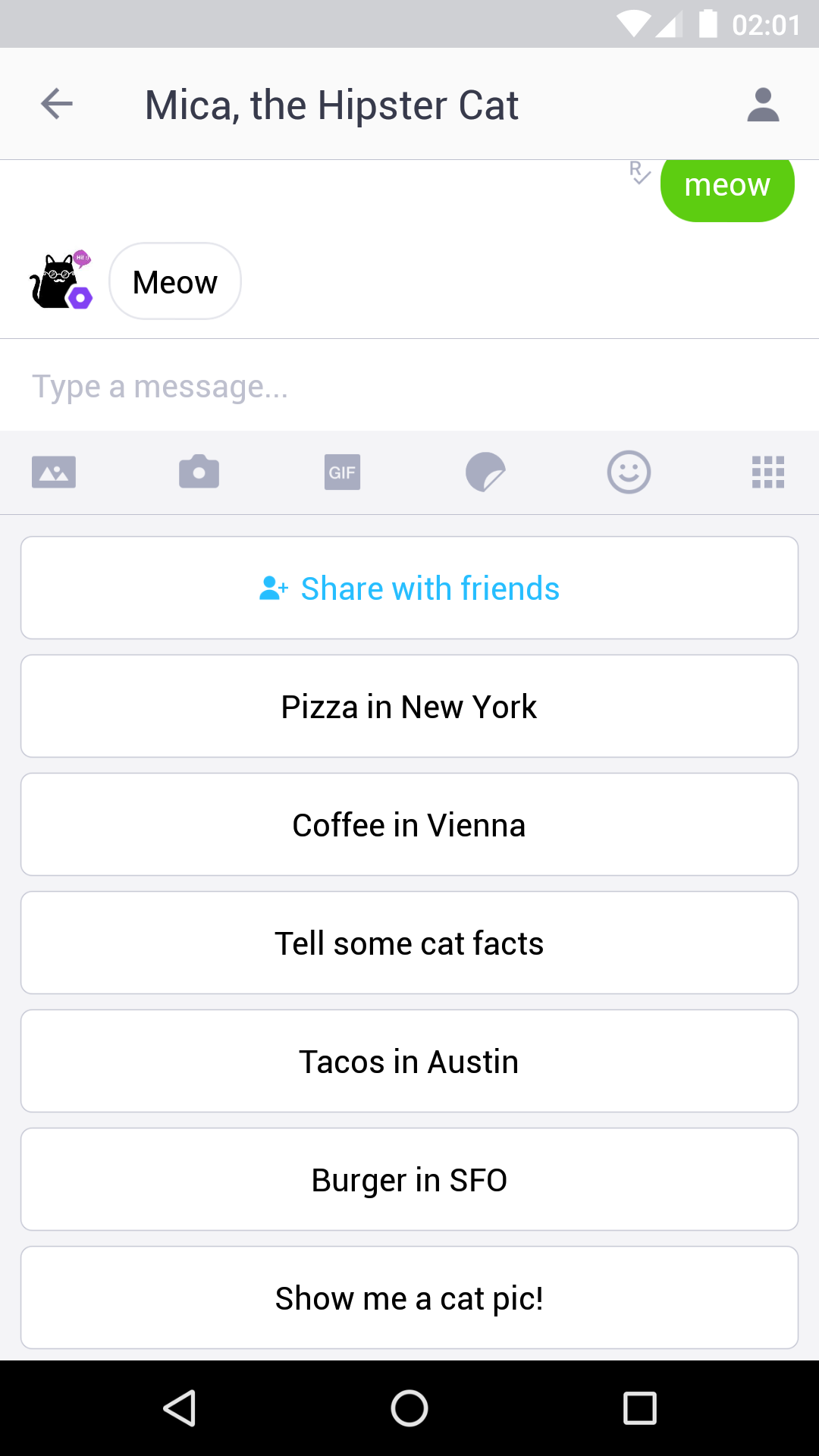819x1456 pixels.
Task: Go to the Android home screen
Action: (x=409, y=1409)
